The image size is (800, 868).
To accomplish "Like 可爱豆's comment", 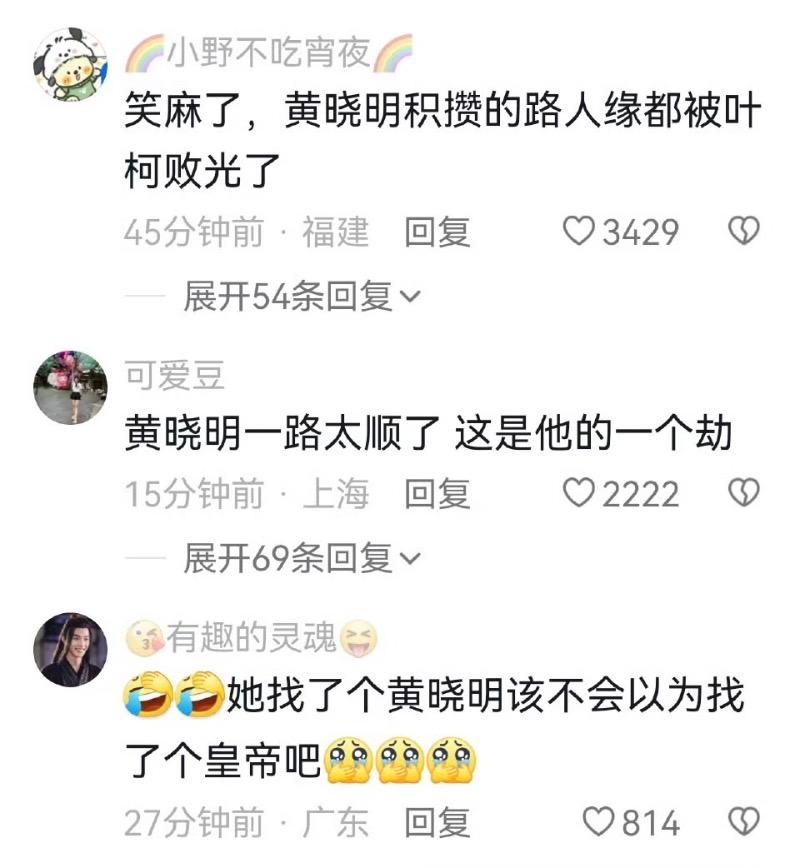I will [578, 493].
